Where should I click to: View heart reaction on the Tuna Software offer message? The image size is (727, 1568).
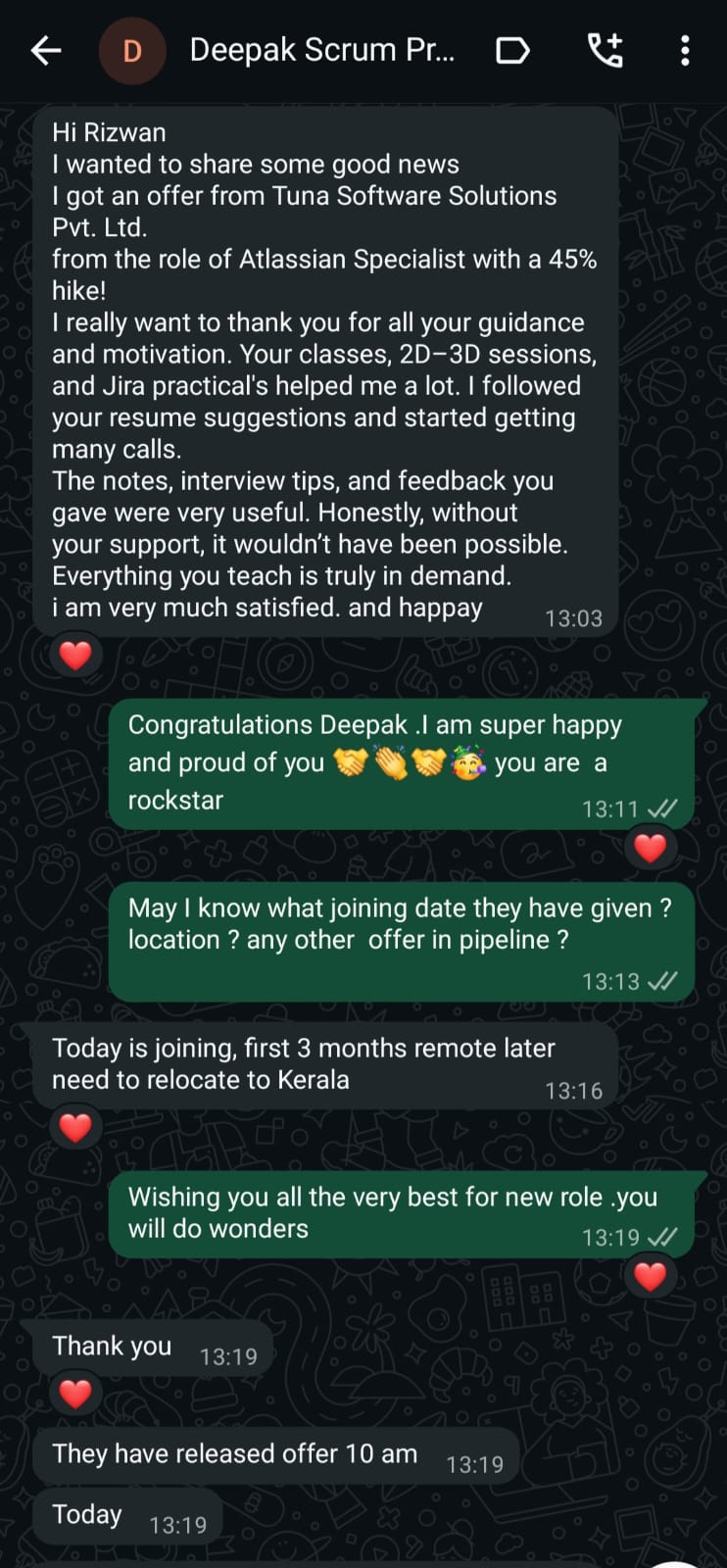point(75,655)
